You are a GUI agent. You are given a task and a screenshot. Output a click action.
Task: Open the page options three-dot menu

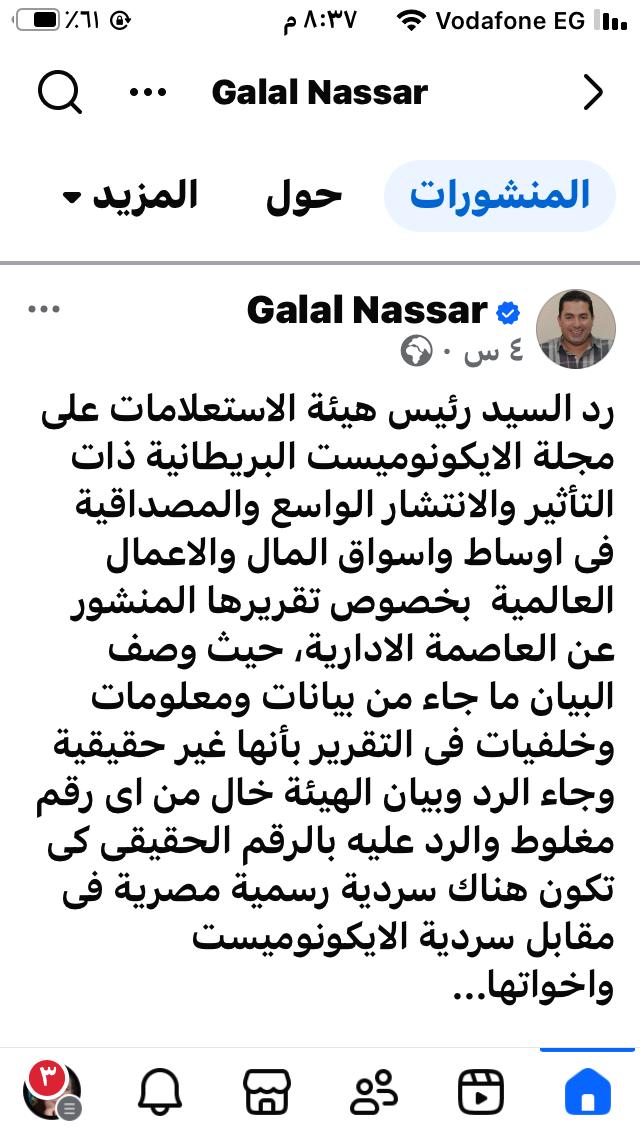point(148,93)
